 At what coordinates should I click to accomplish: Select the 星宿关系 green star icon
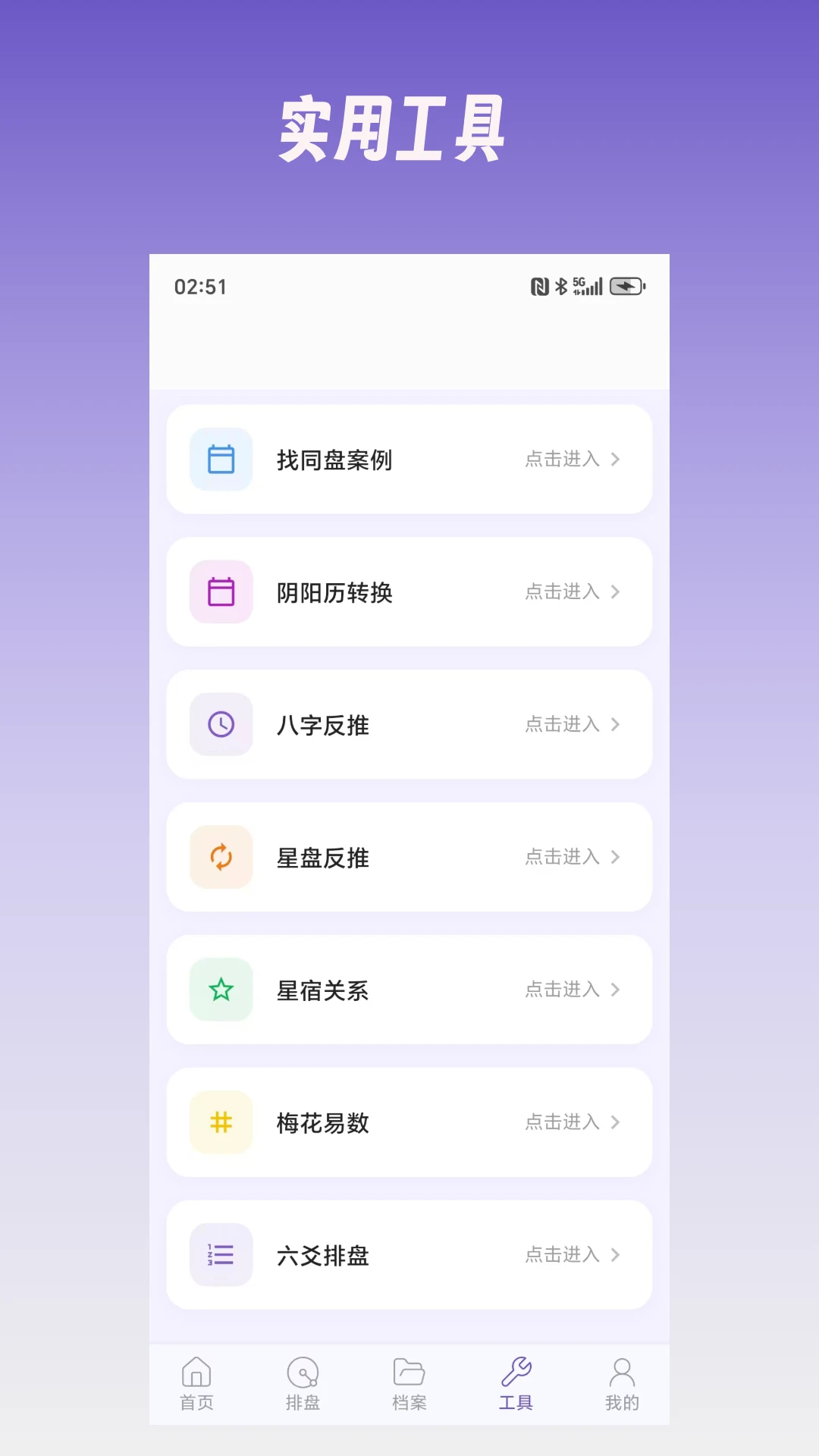(x=221, y=990)
